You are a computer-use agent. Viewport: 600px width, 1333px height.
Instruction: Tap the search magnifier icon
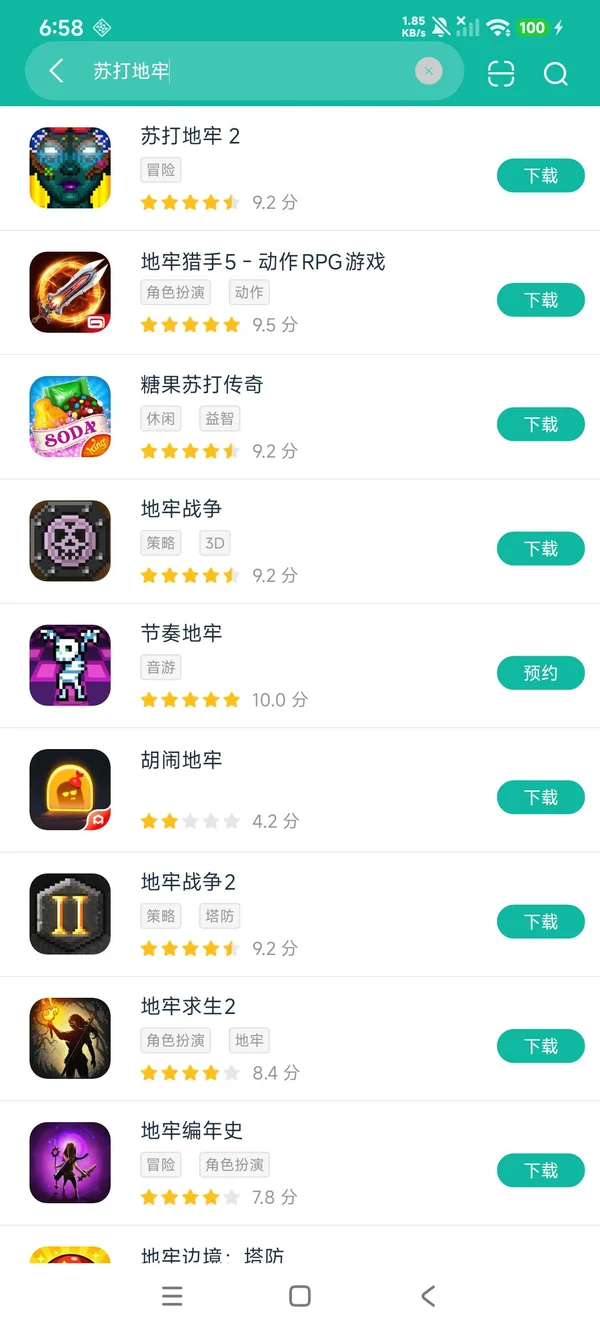click(555, 73)
